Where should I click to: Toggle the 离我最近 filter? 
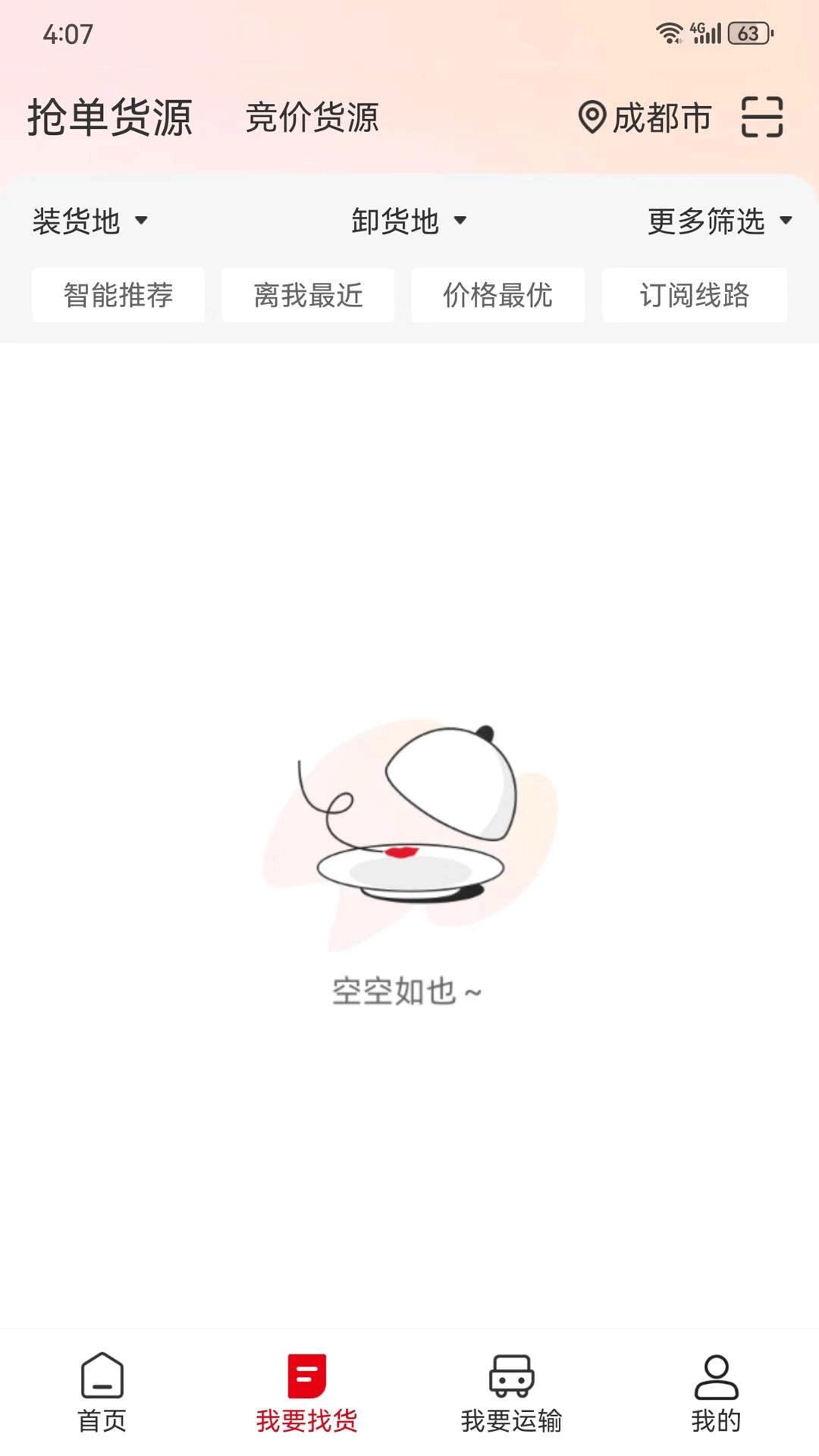(x=308, y=296)
